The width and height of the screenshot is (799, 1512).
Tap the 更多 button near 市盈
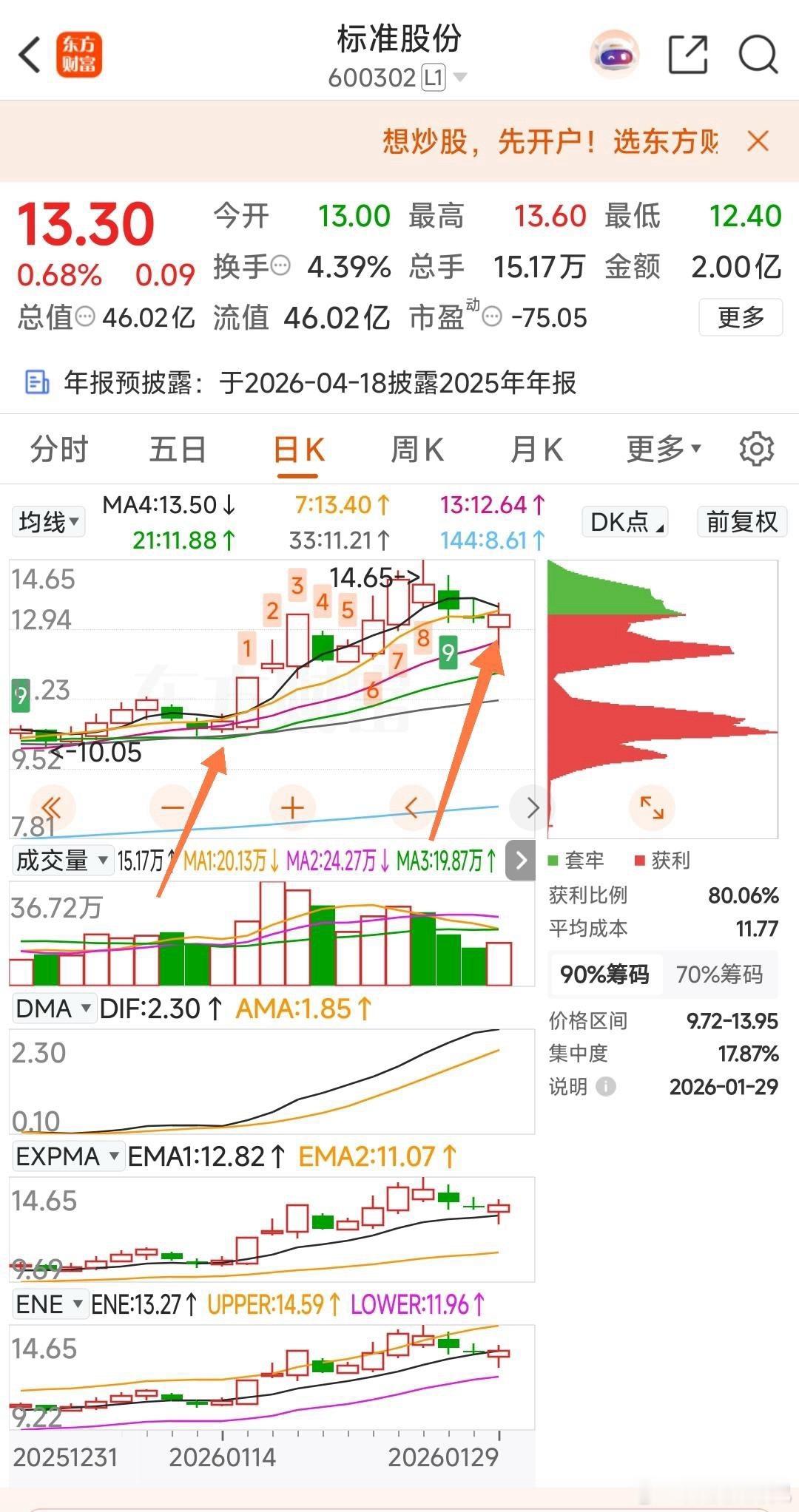(739, 318)
